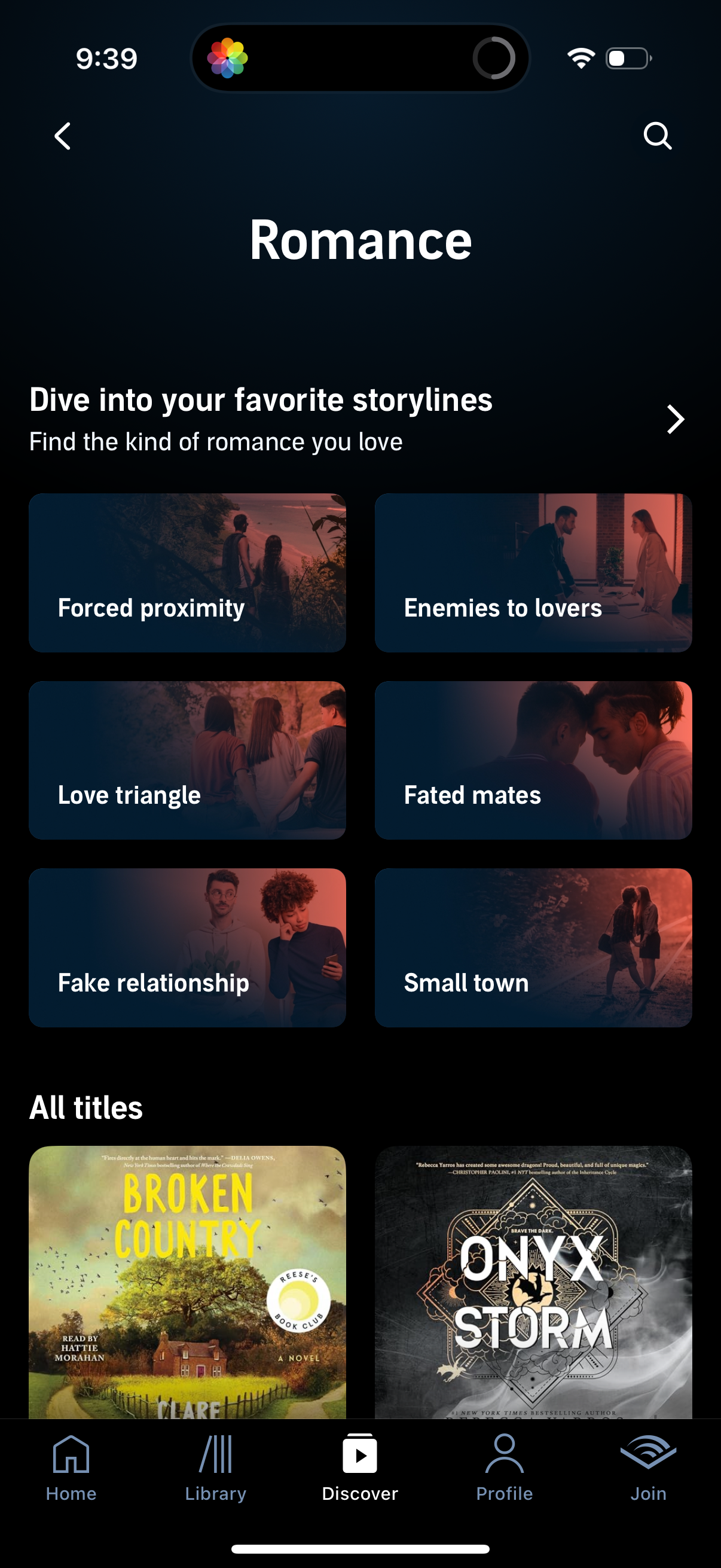Expand the favorite storylines section chevron
This screenshot has height=1568, width=721.
point(674,419)
